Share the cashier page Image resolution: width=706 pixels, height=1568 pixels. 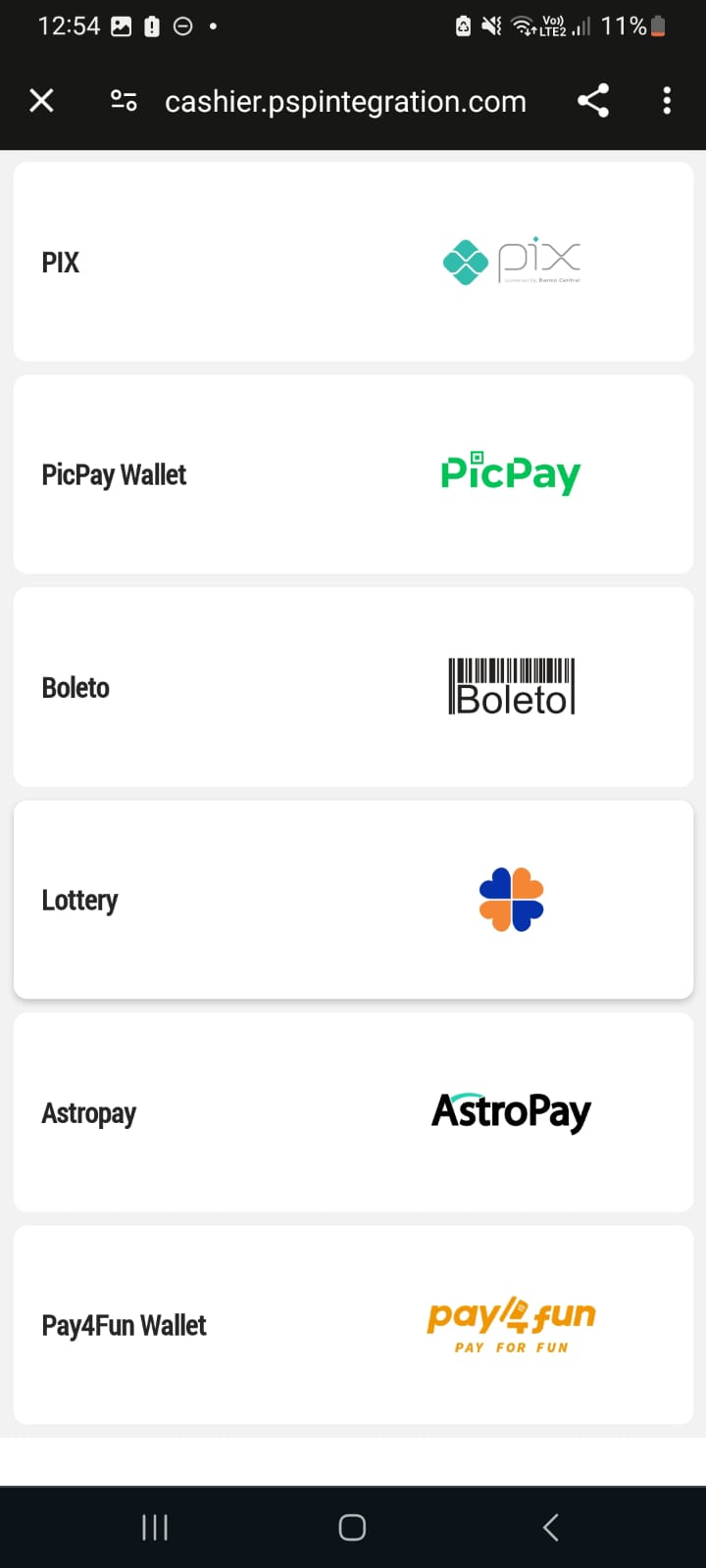tap(593, 100)
